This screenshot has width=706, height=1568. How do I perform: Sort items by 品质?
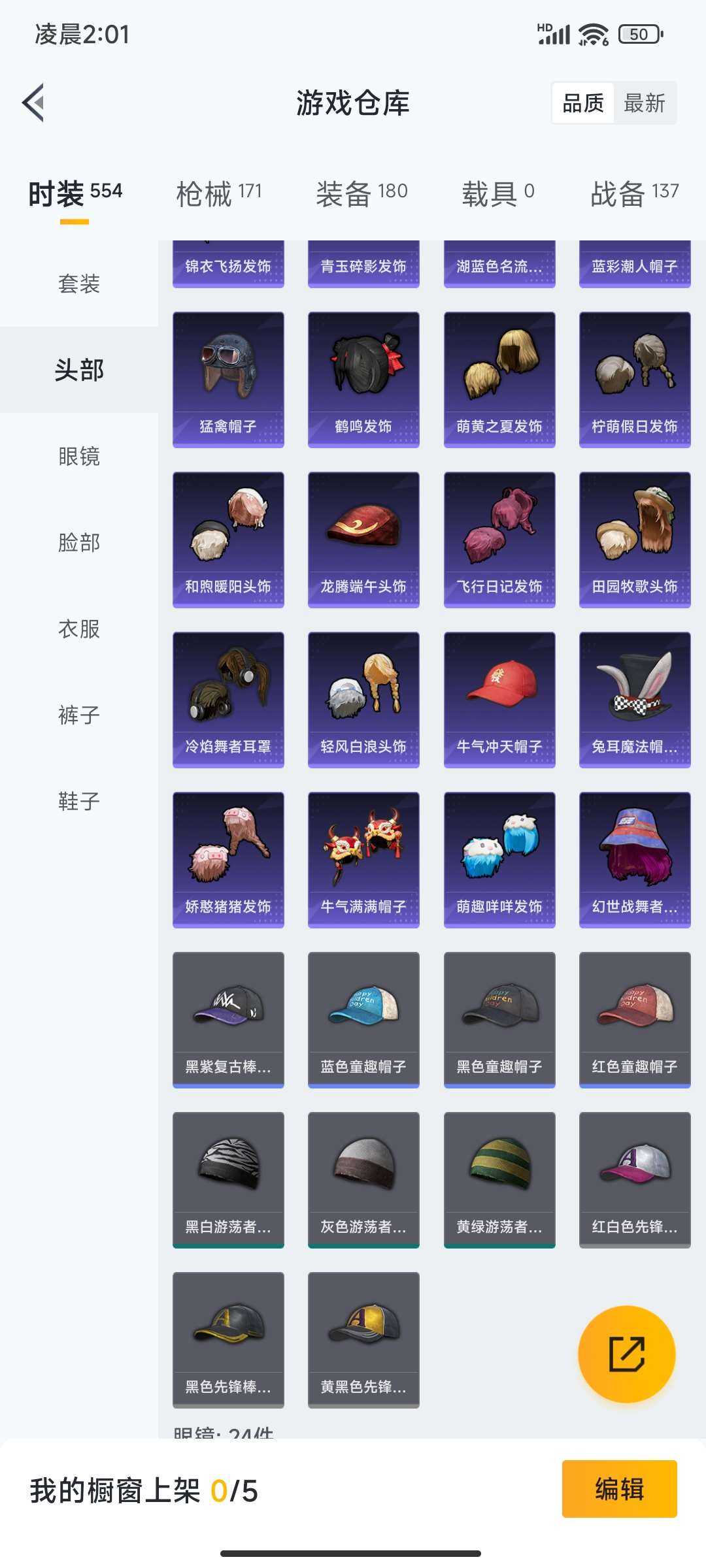(583, 103)
